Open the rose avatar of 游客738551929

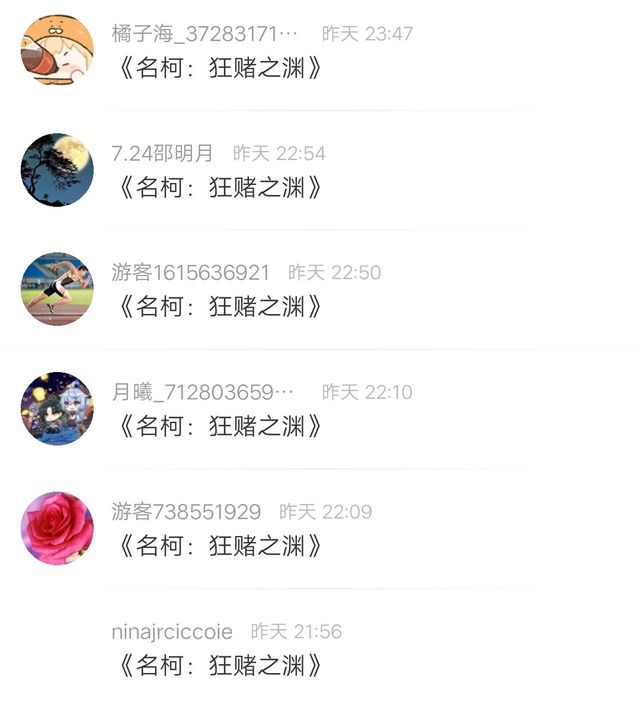click(57, 528)
